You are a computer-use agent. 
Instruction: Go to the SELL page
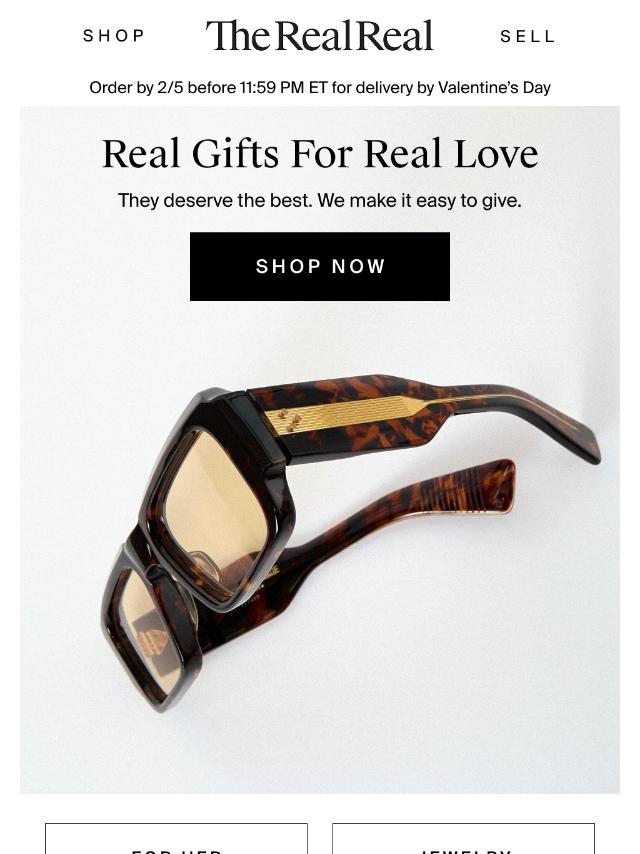click(x=527, y=36)
